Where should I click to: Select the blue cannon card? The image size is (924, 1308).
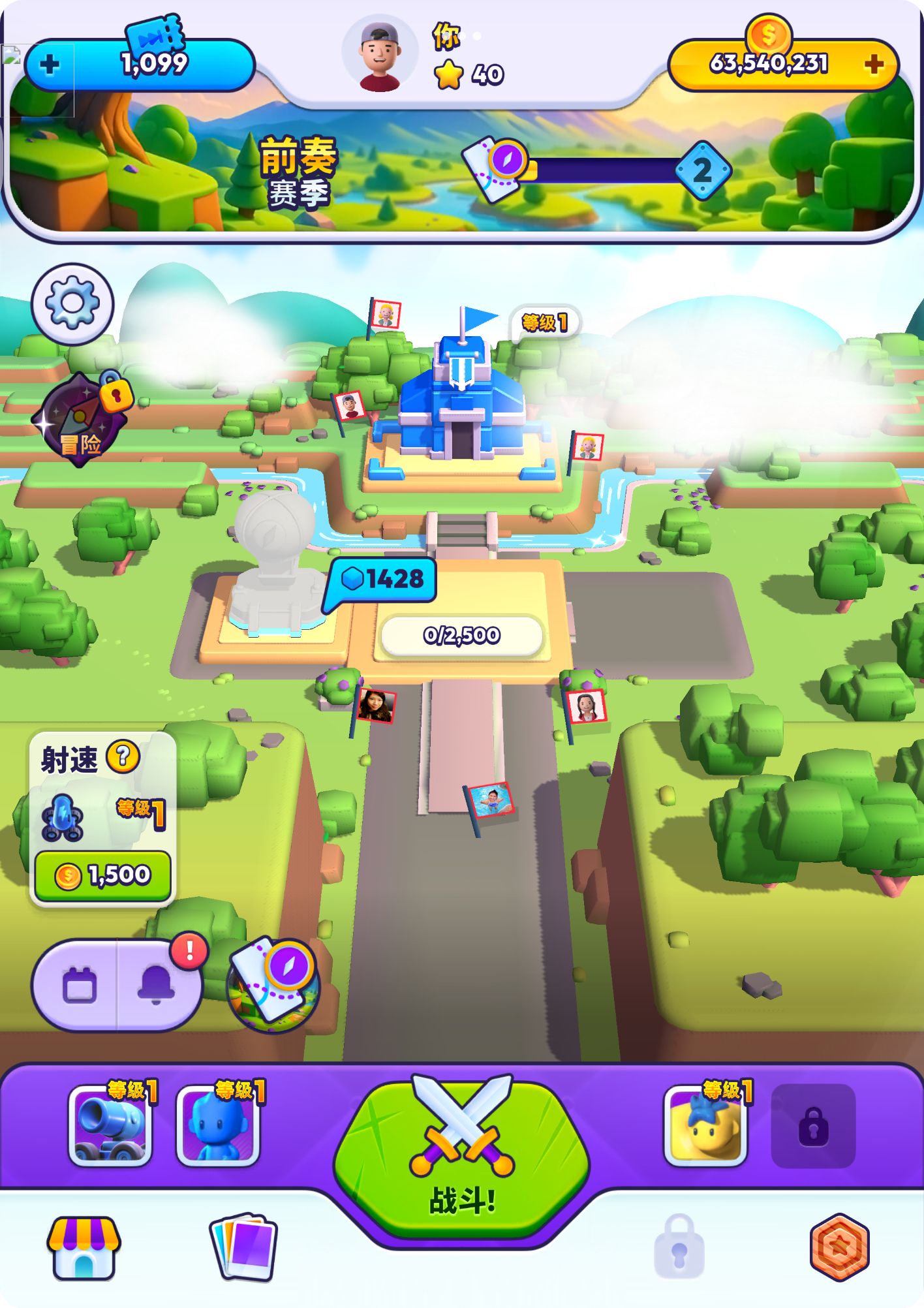click(110, 1125)
